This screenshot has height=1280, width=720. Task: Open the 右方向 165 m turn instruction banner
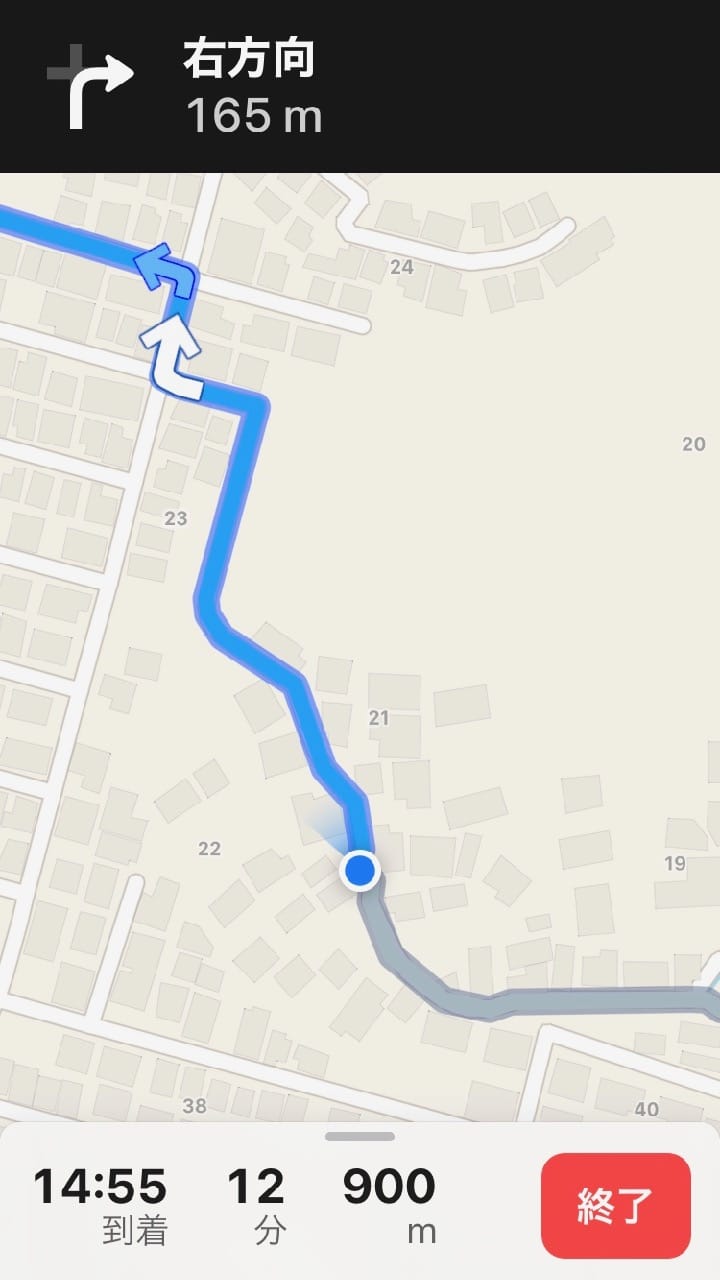pyautogui.click(x=360, y=87)
